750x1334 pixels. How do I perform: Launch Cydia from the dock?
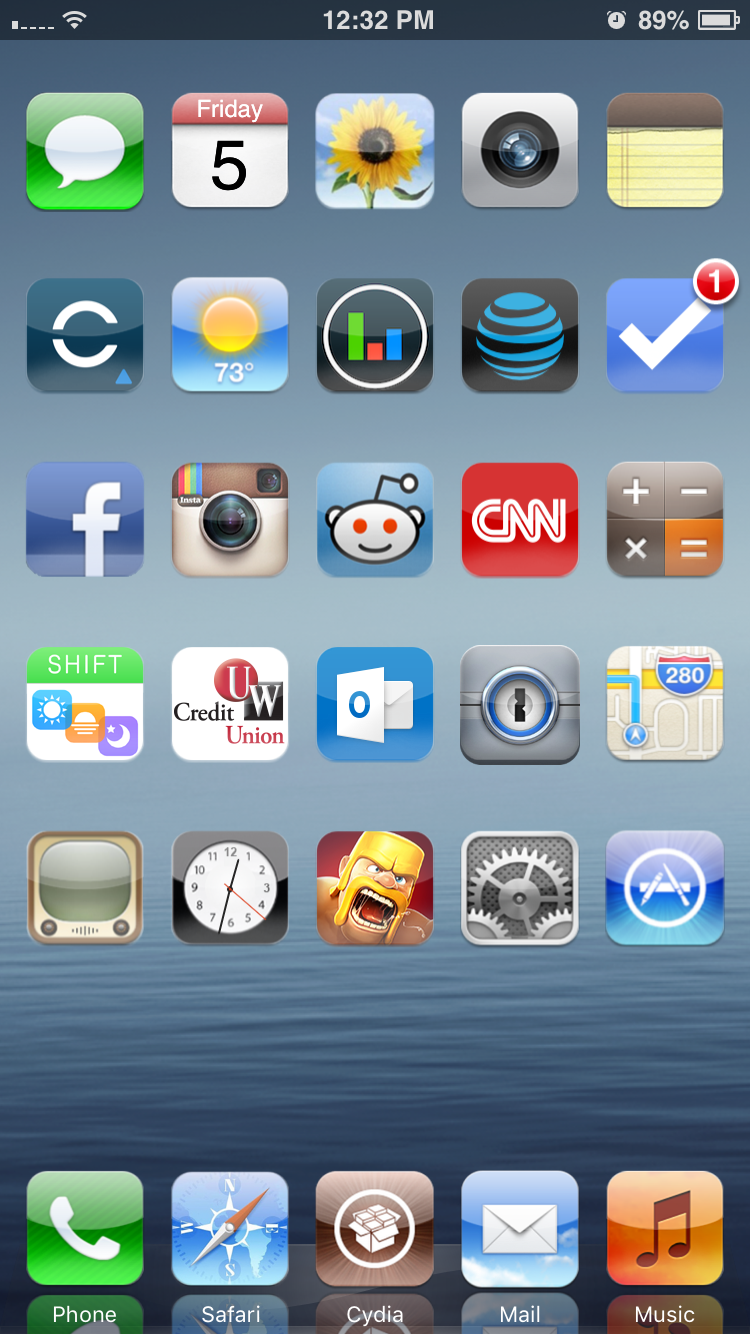(375, 1228)
